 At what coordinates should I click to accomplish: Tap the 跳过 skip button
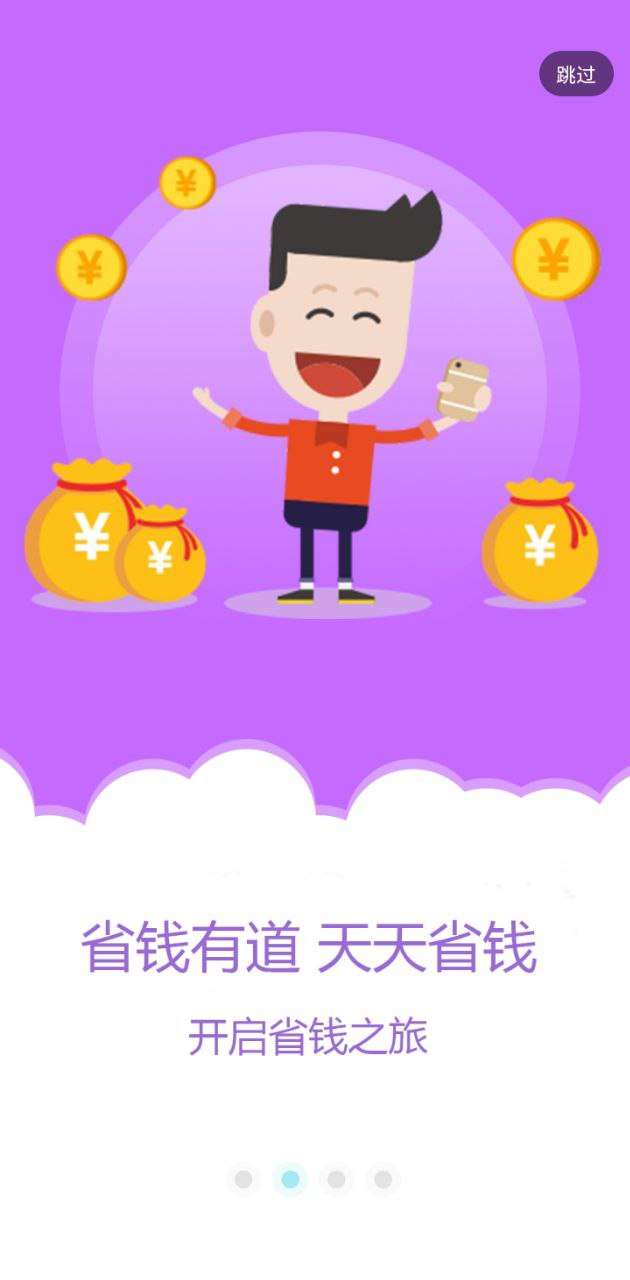coord(576,74)
